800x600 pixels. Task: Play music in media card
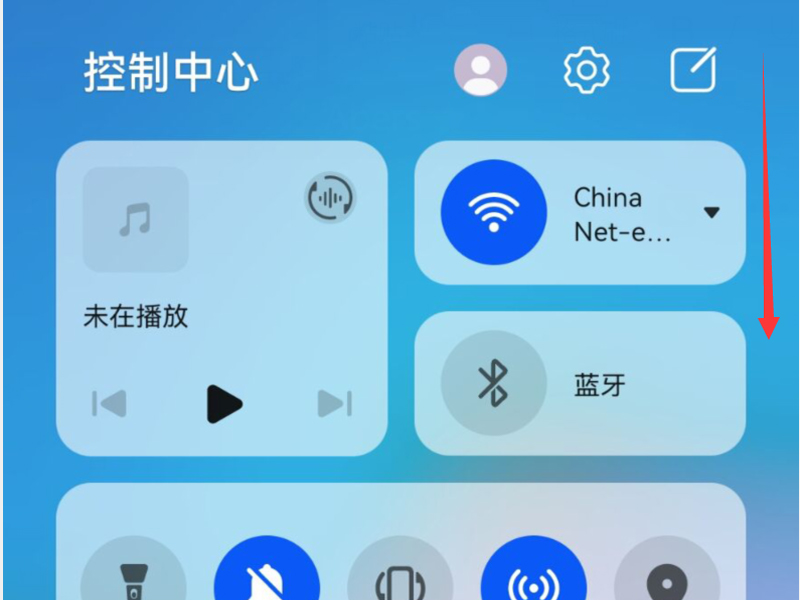[x=224, y=404]
